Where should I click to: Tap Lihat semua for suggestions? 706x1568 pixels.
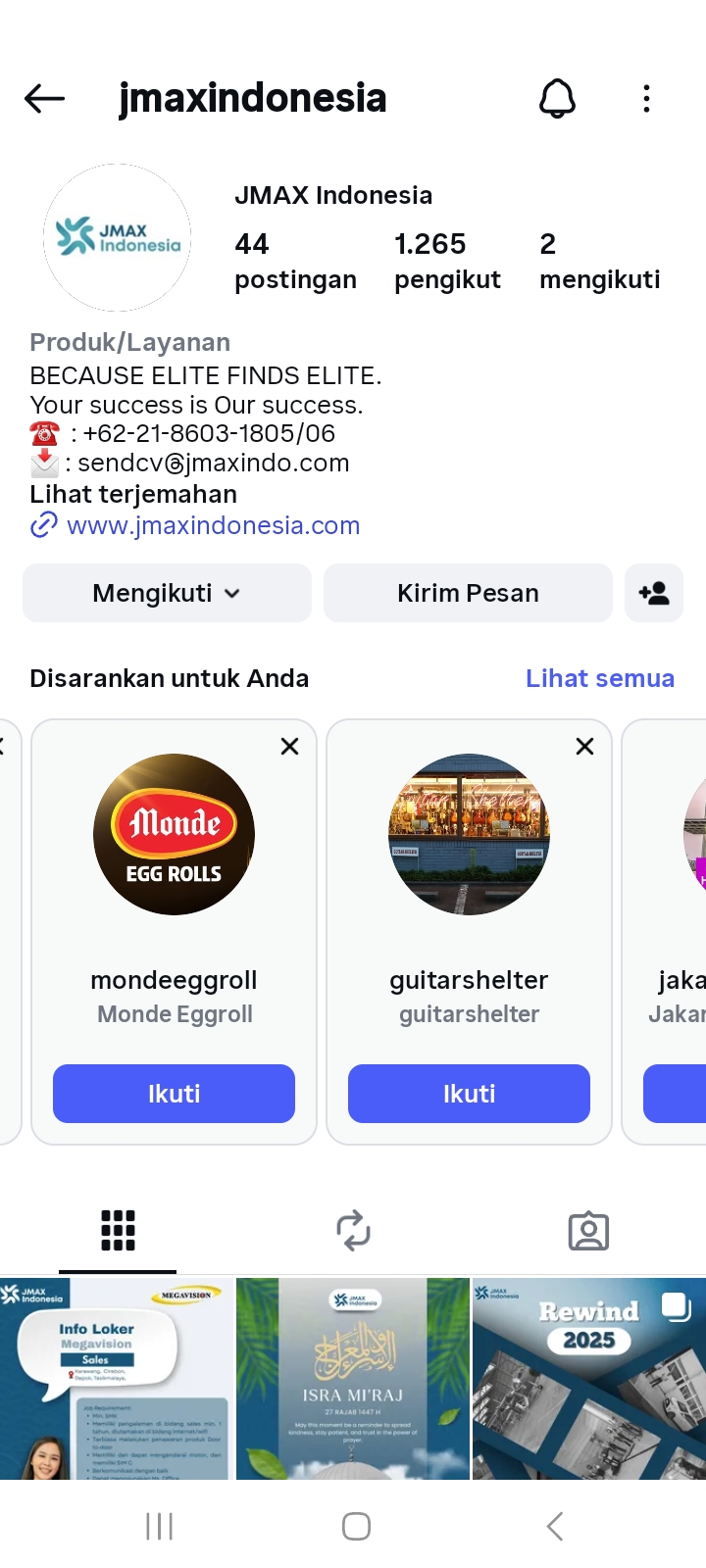(599, 678)
